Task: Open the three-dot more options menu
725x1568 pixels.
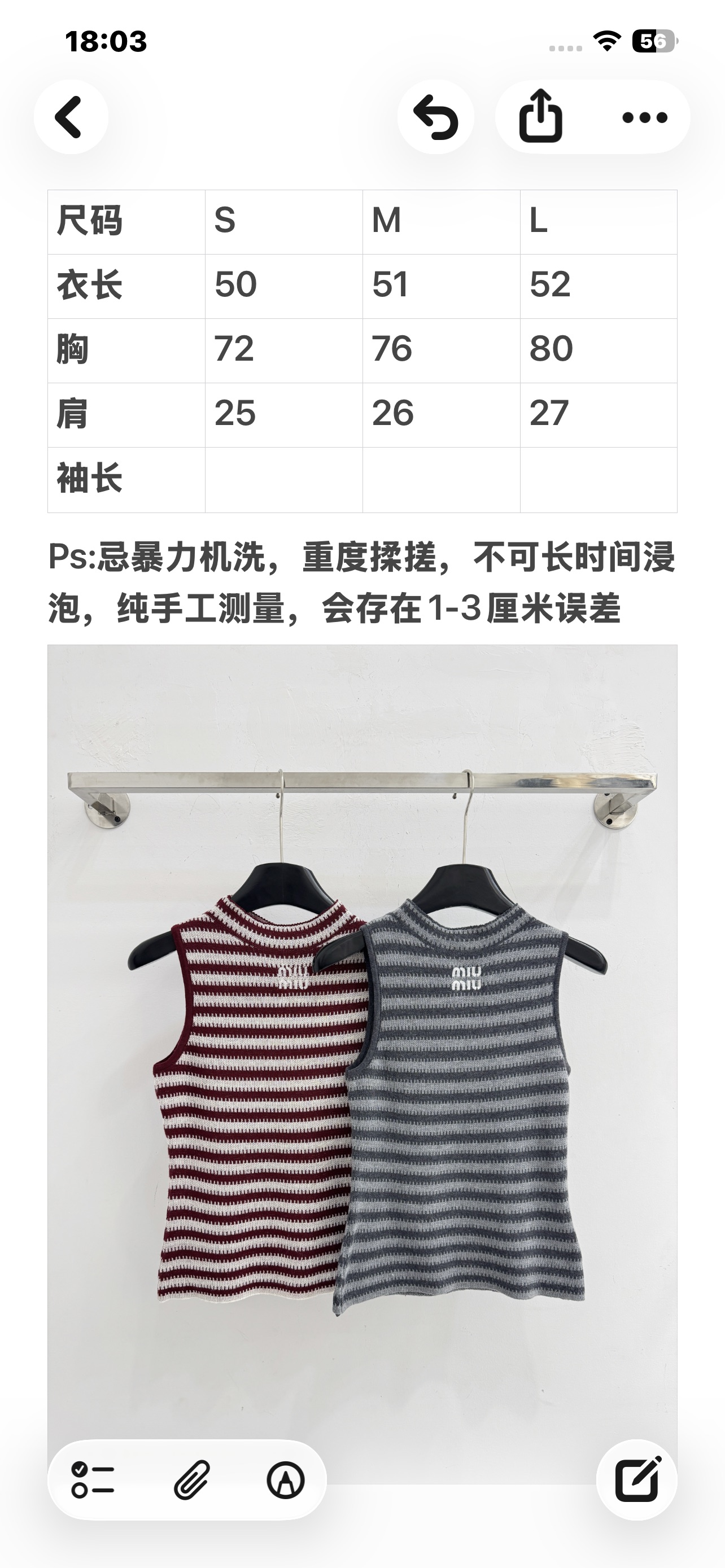Action: (645, 117)
